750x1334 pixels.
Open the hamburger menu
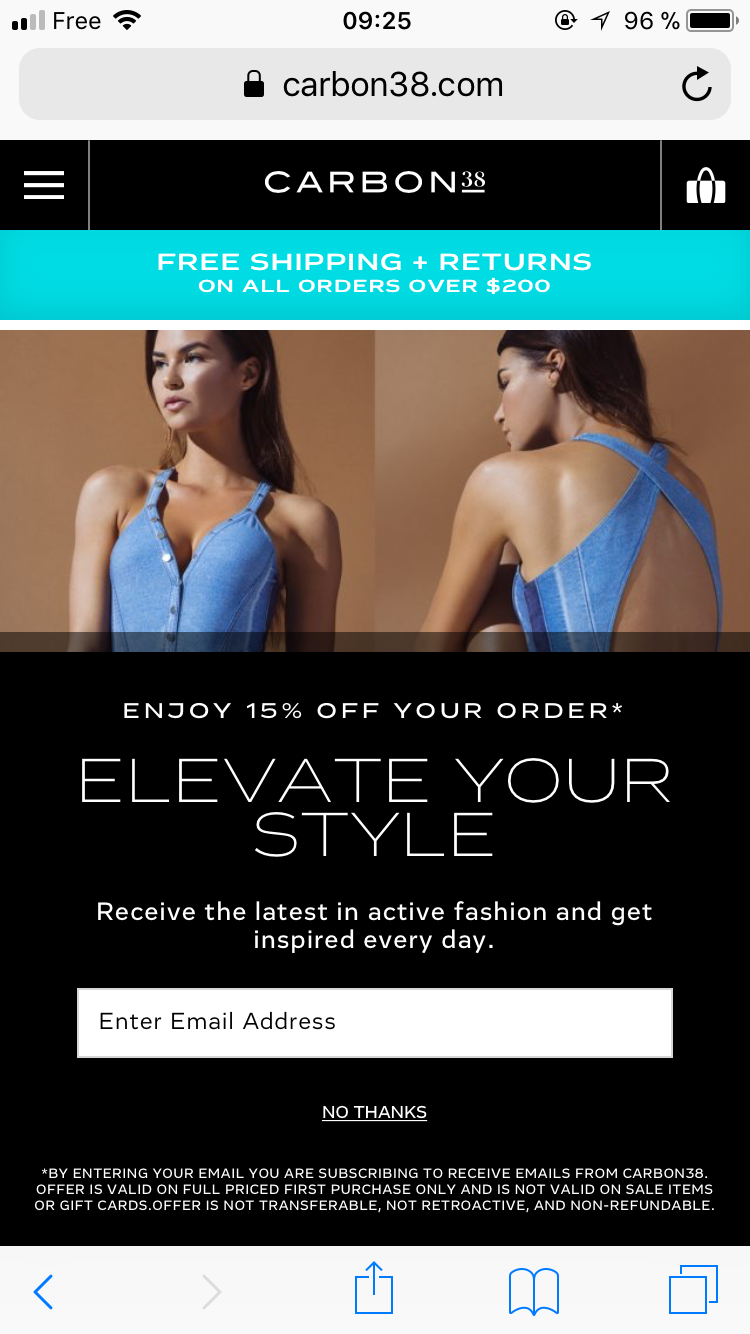44,185
